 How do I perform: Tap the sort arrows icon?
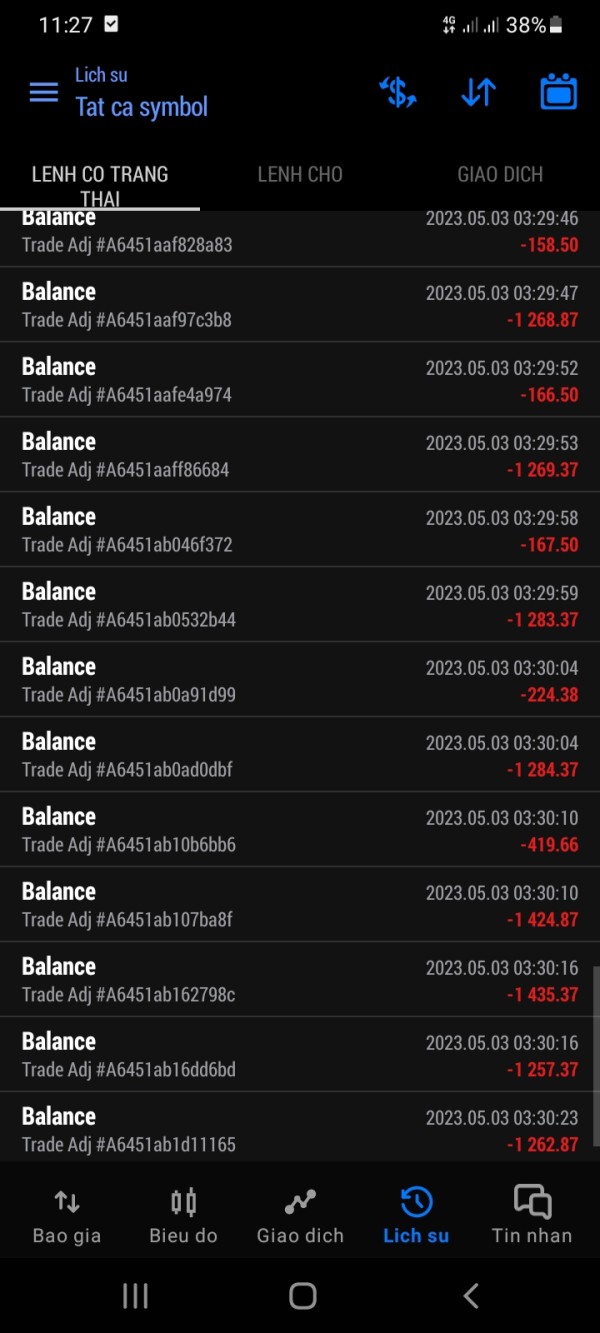tap(479, 93)
